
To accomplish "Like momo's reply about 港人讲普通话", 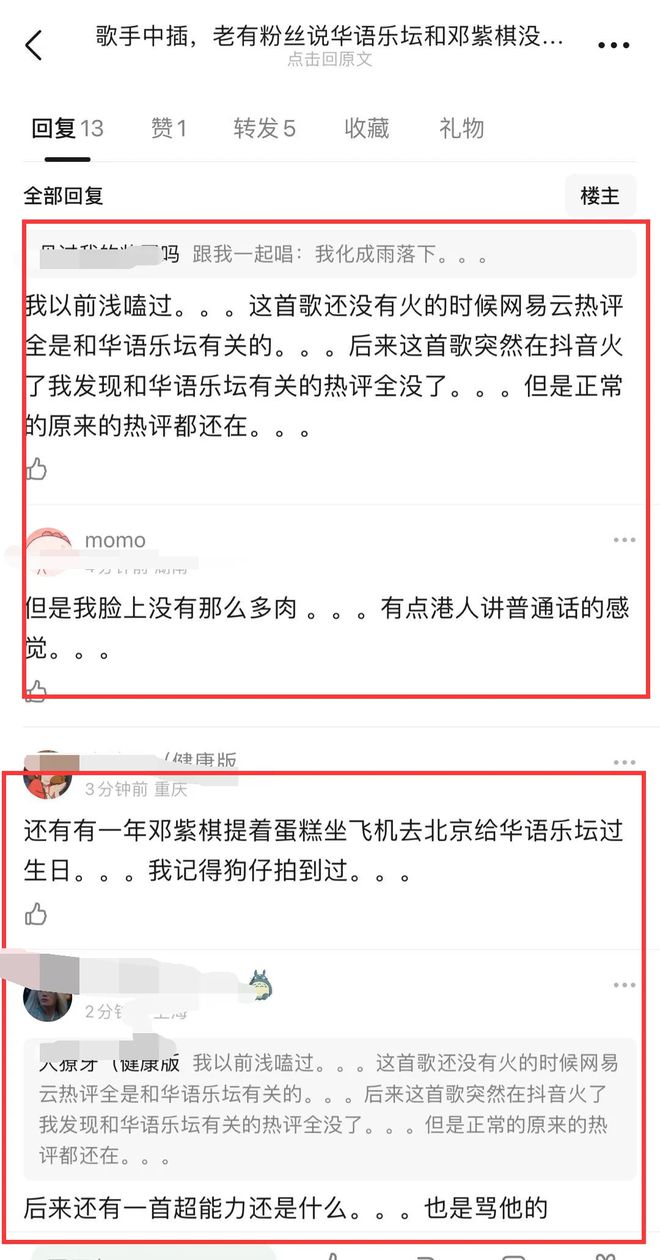I will coord(36,689).
